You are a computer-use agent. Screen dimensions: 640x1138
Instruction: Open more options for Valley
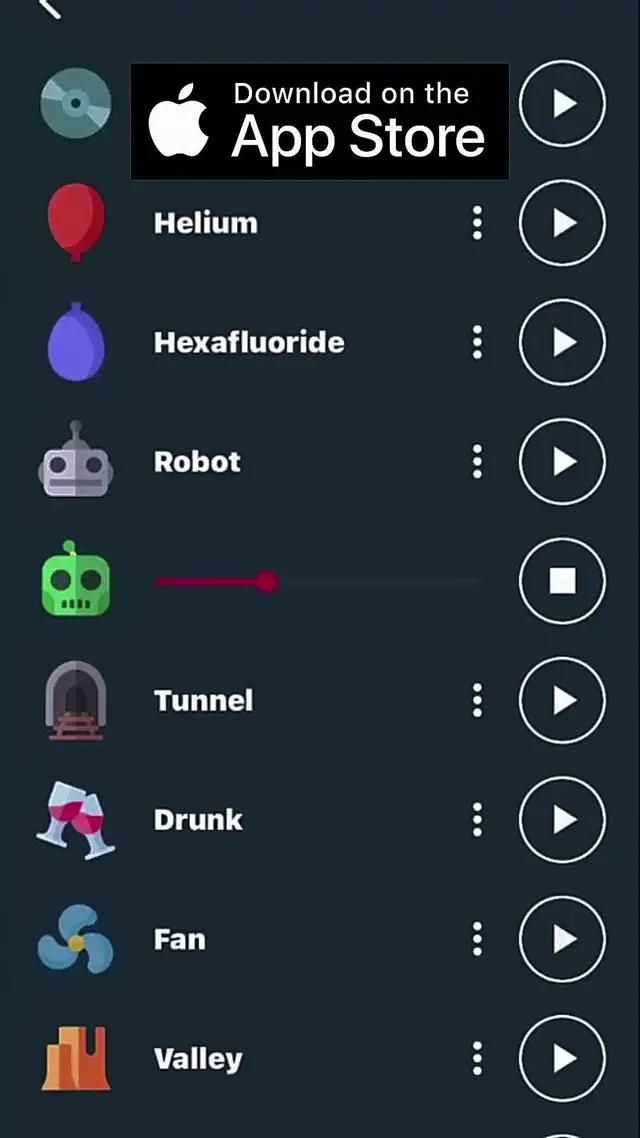[477, 1058]
